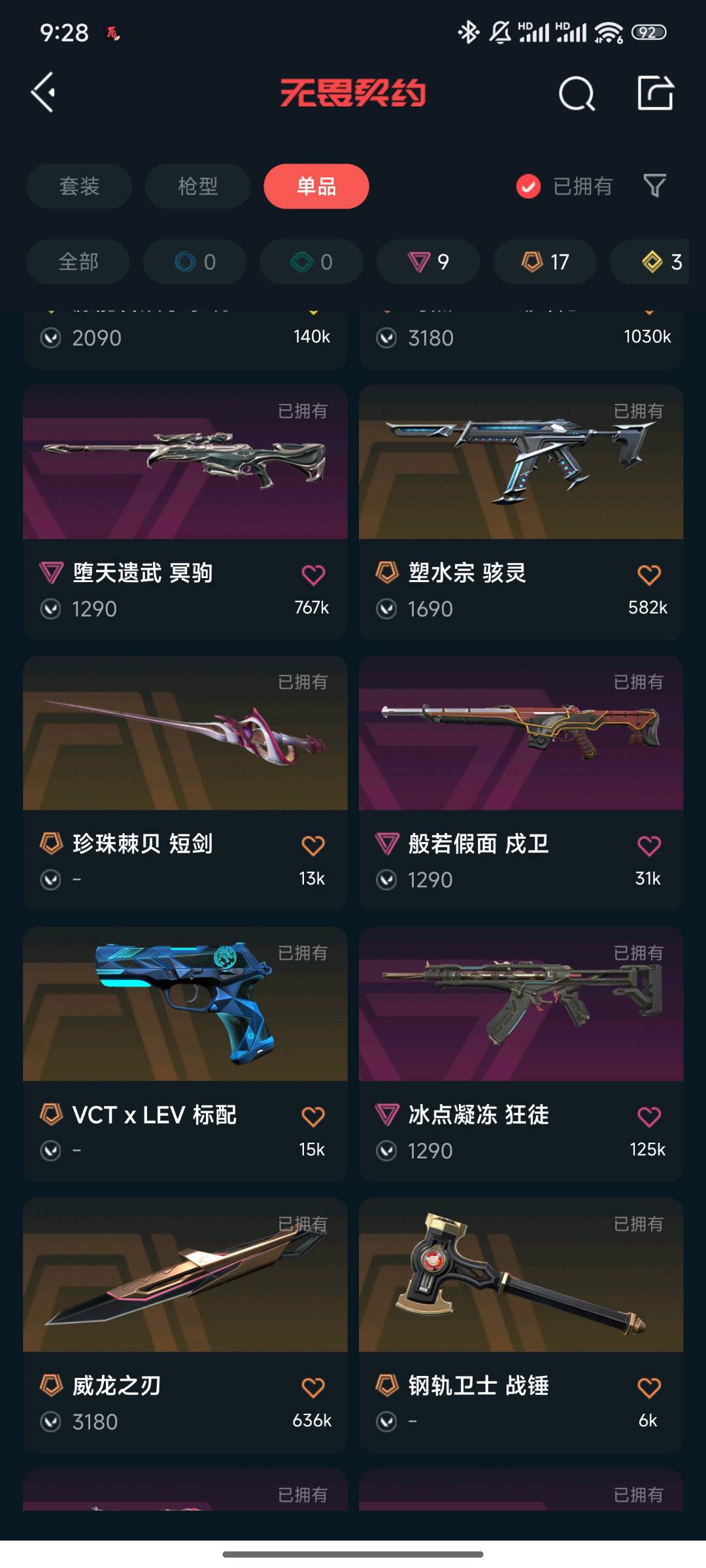Switch to the 枪型 tab
Screen dimensions: 706x1568
click(x=197, y=186)
